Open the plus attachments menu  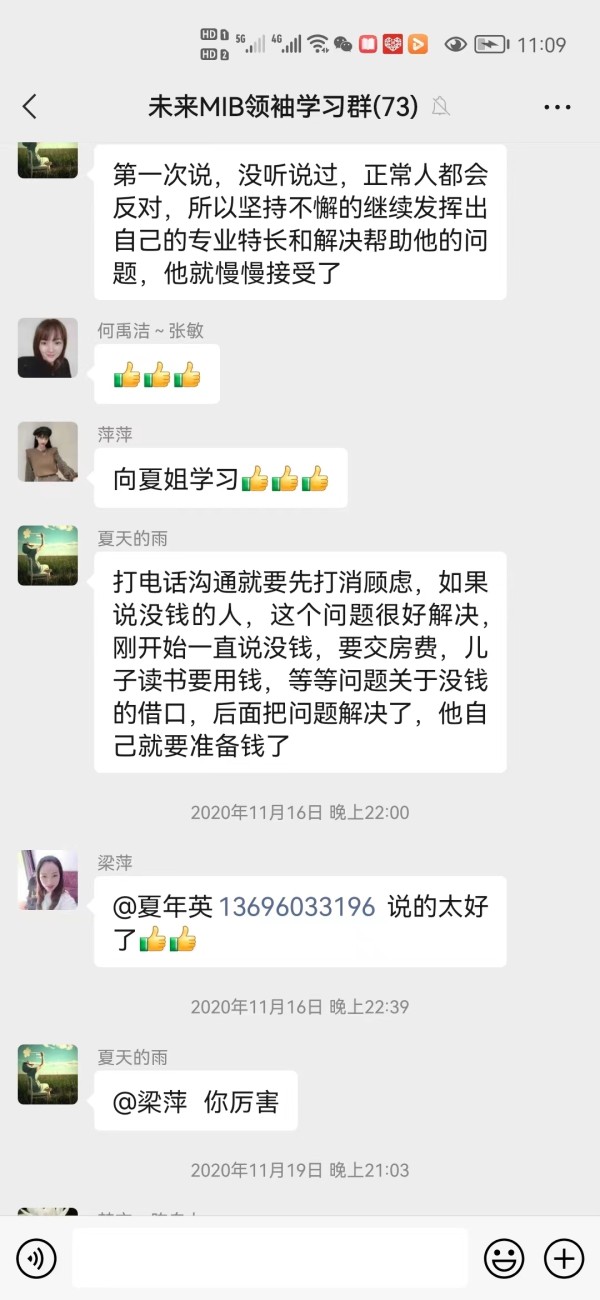[x=563, y=1257]
